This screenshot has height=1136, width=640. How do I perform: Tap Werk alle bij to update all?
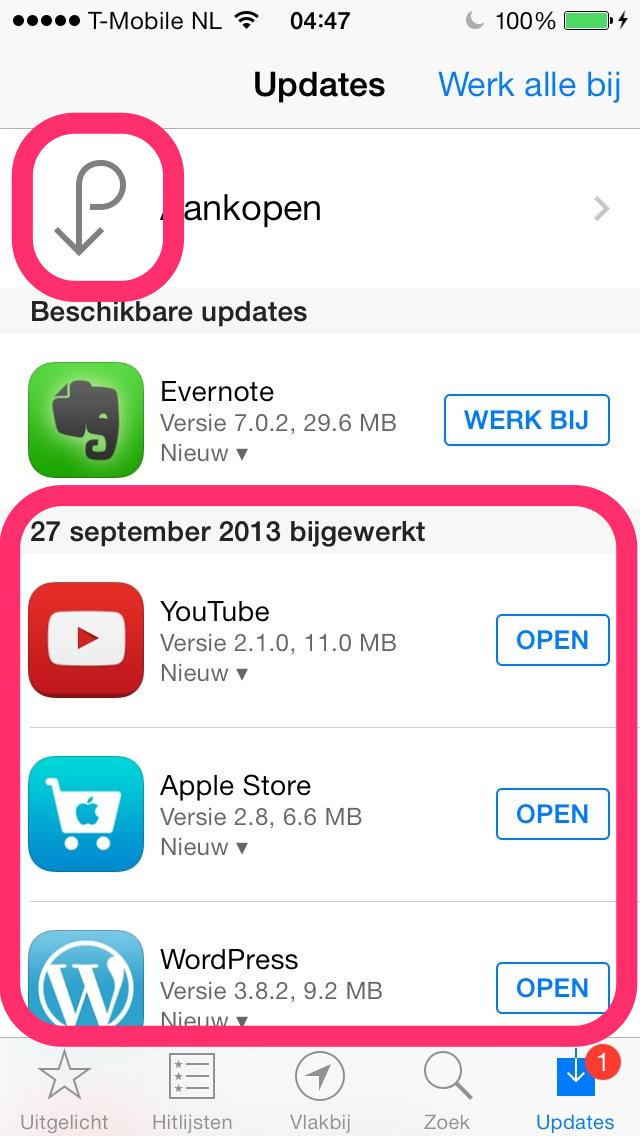coord(529,85)
